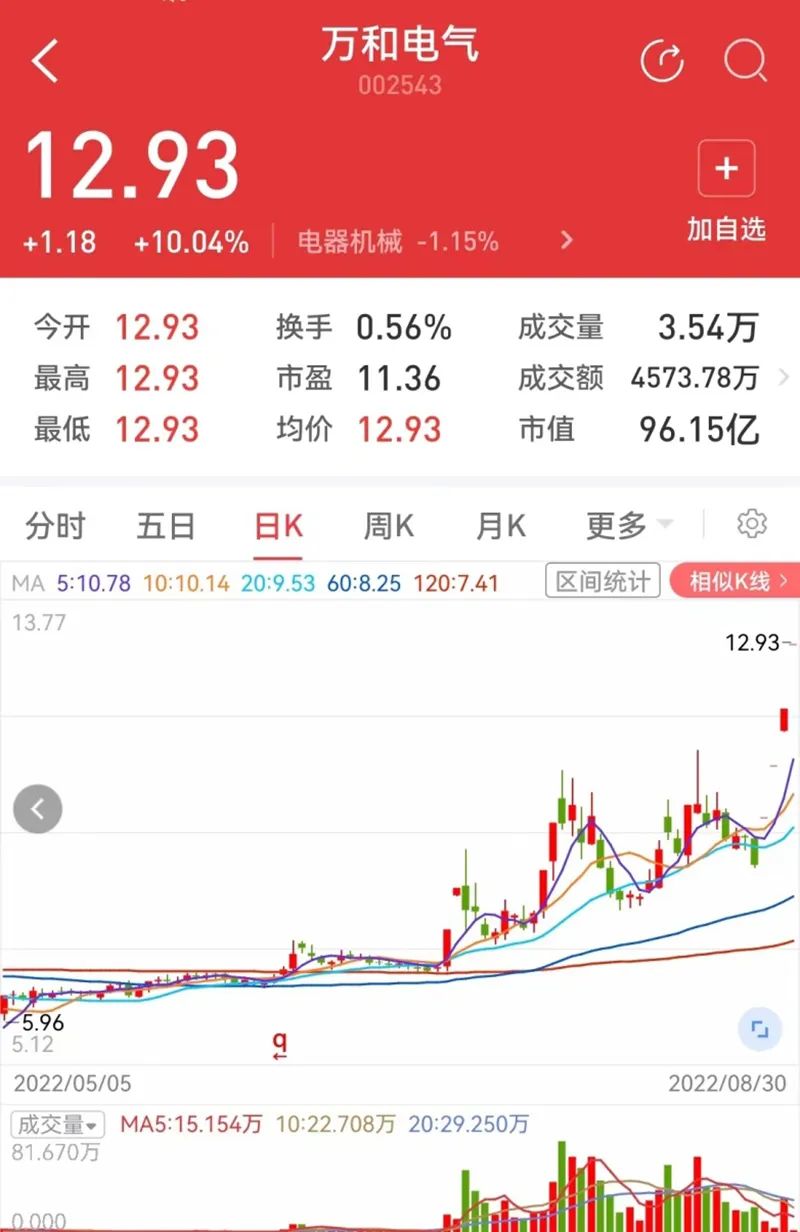Switch to the 月K chart tab

[500, 525]
